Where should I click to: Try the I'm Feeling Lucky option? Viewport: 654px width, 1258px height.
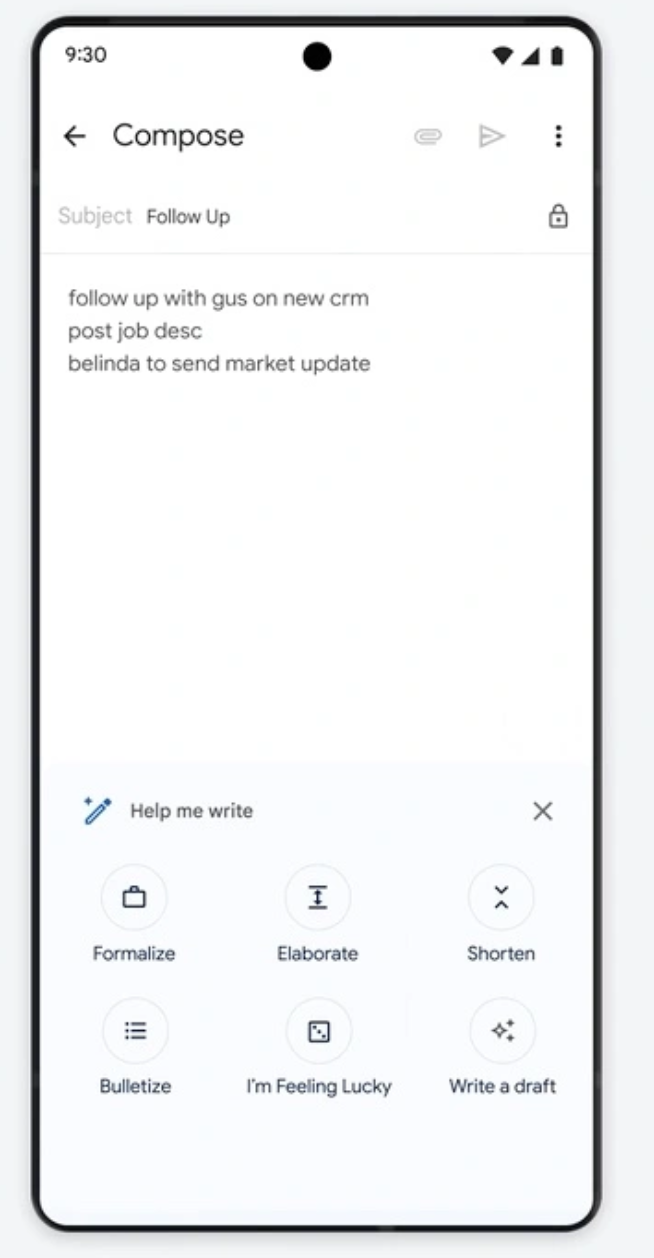click(319, 1031)
